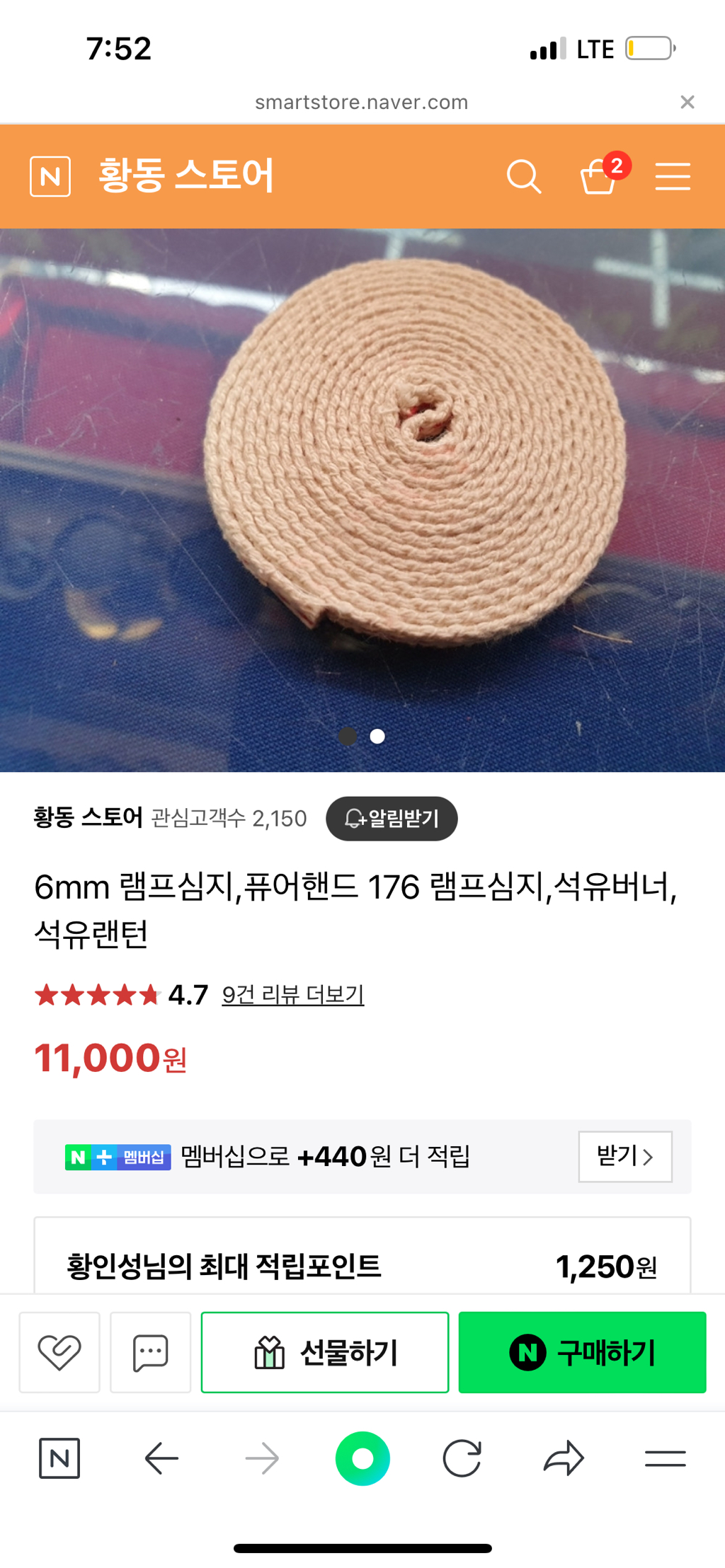
Task: Add this product to wishlist
Action: tap(59, 1352)
